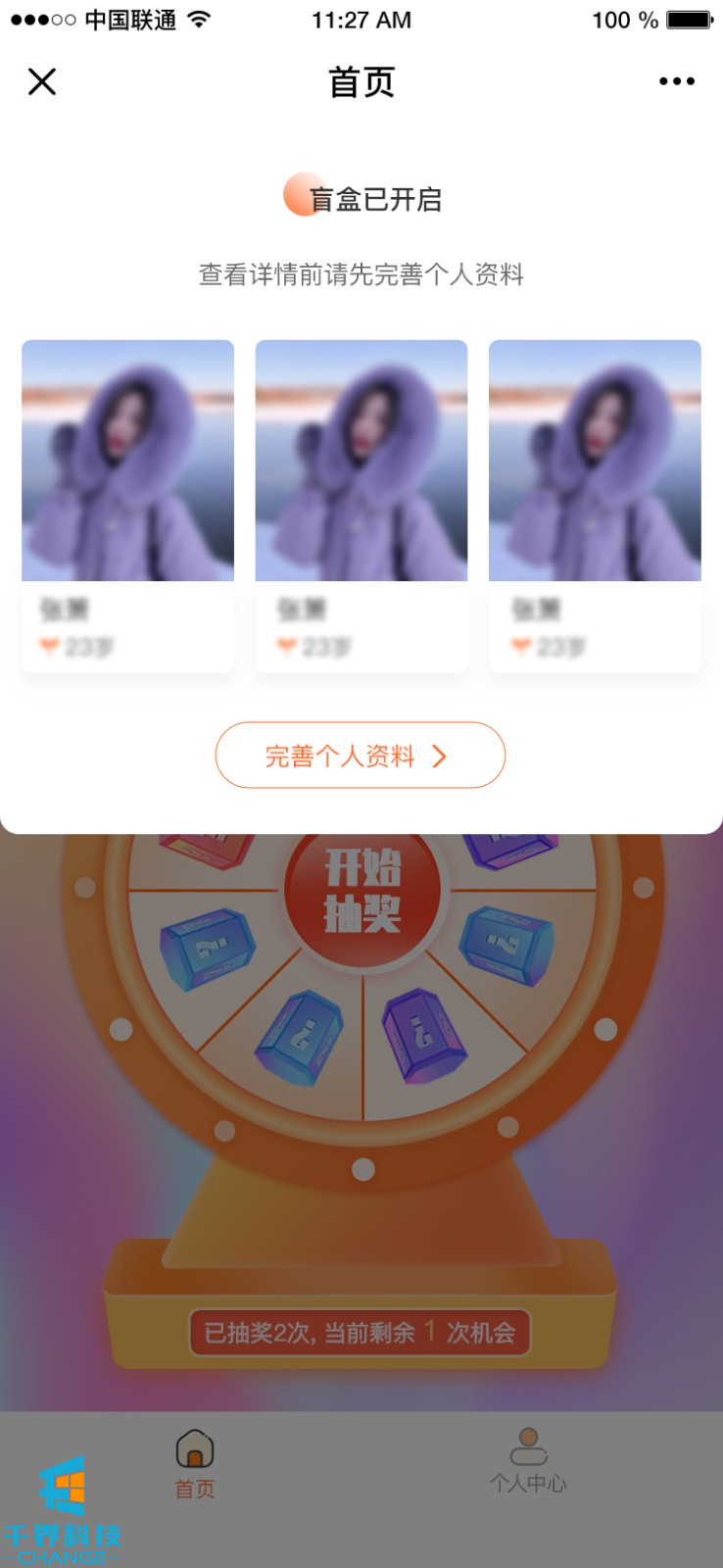Tap 开始抽奖 on the prize wheel
Screen dimensions: 723x1568
(x=362, y=892)
